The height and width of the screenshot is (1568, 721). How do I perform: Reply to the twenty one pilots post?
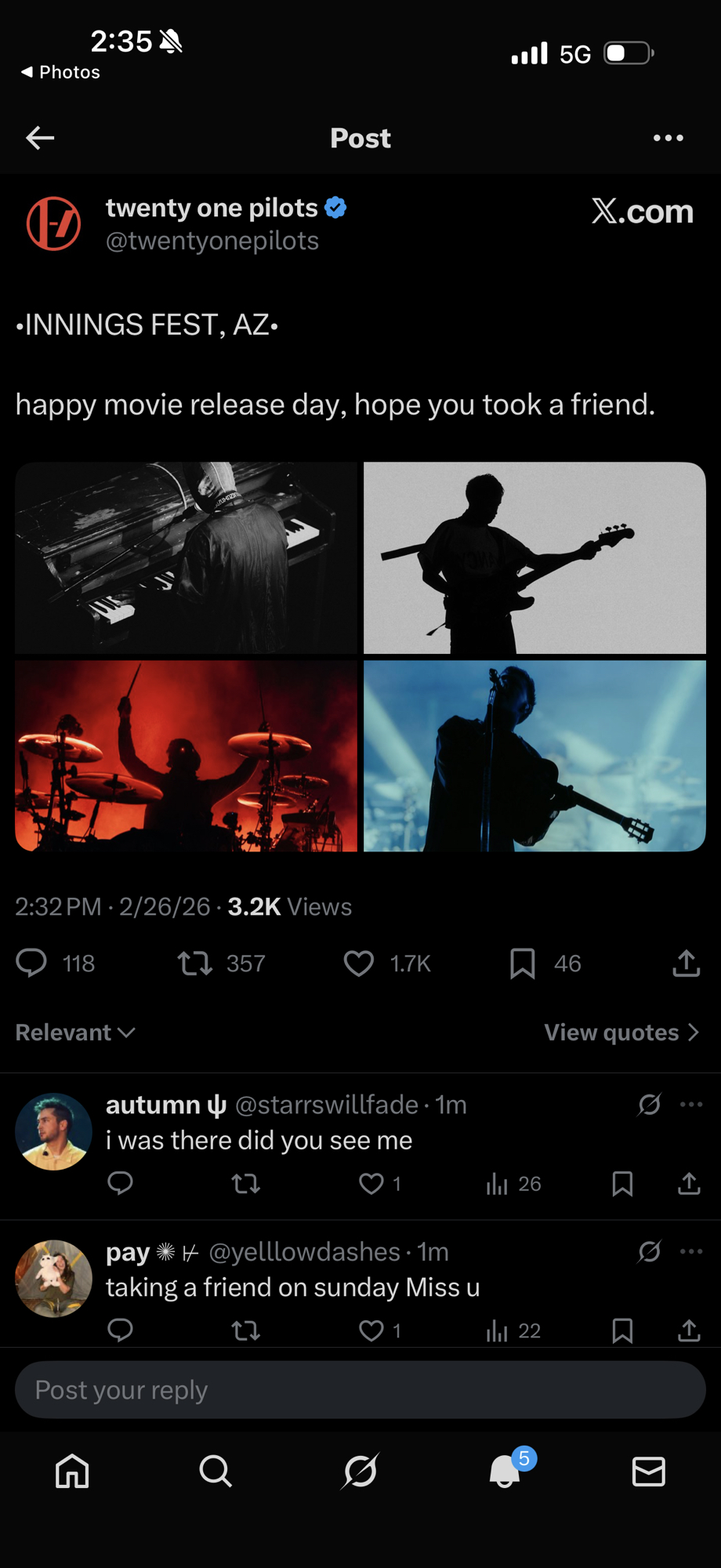pyautogui.click(x=32, y=963)
